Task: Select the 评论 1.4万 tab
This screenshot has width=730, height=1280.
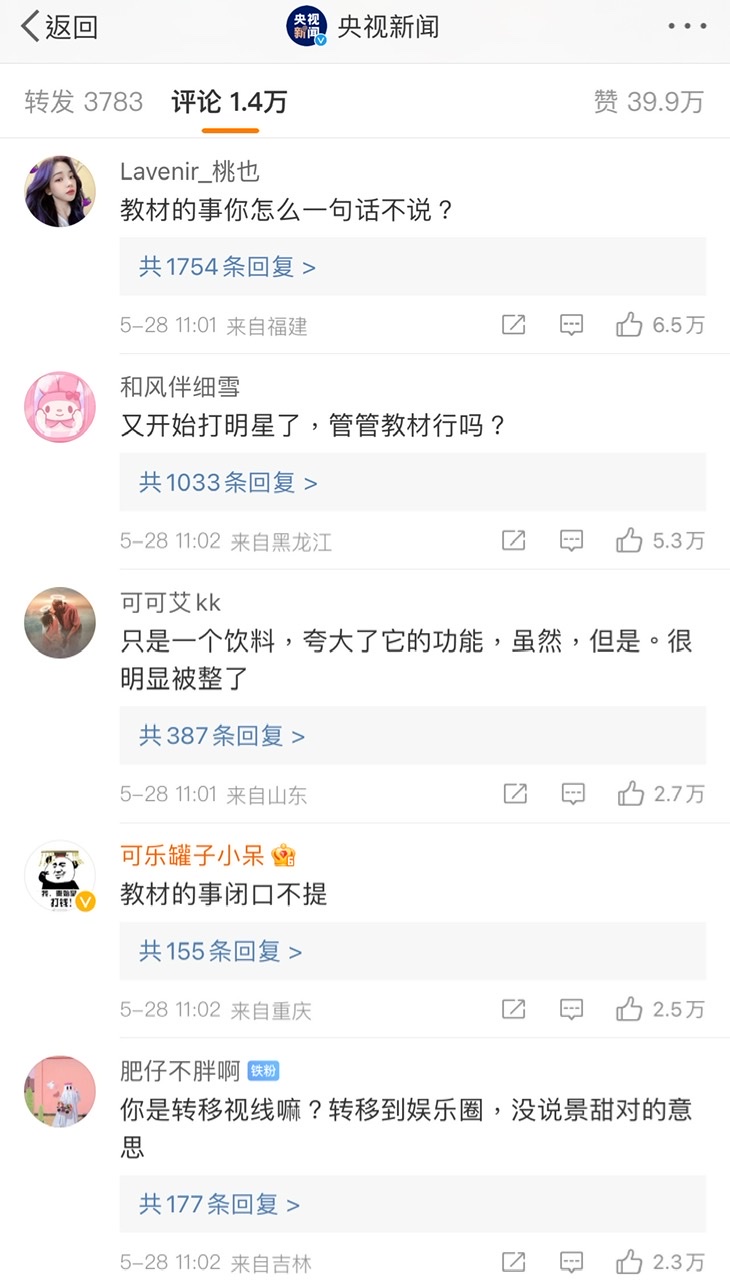Action: (x=230, y=102)
